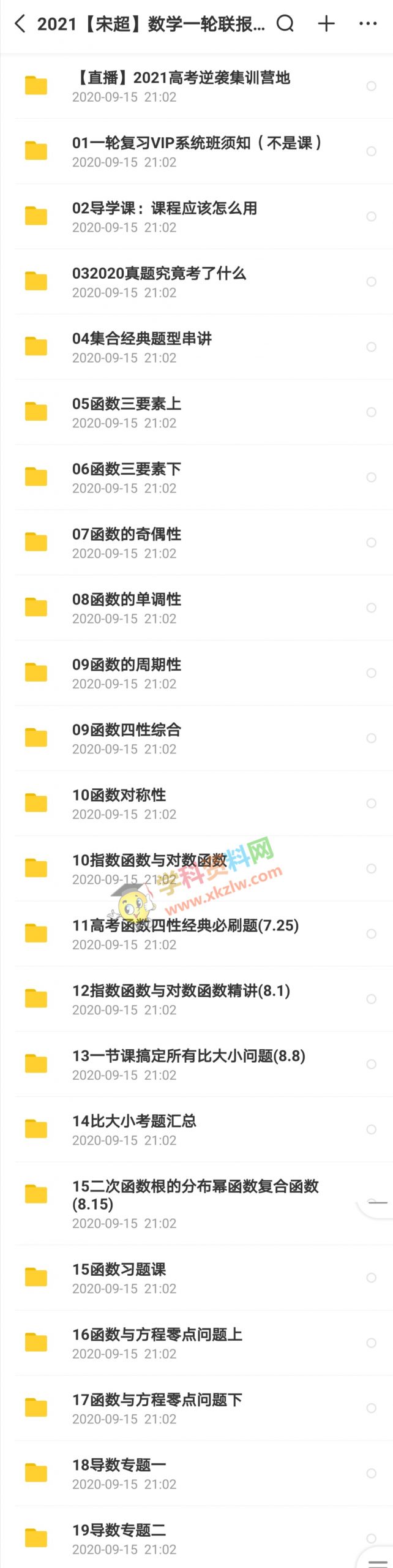393x1568 pixels.
Task: Go back using the top-left arrow
Action: tap(20, 24)
